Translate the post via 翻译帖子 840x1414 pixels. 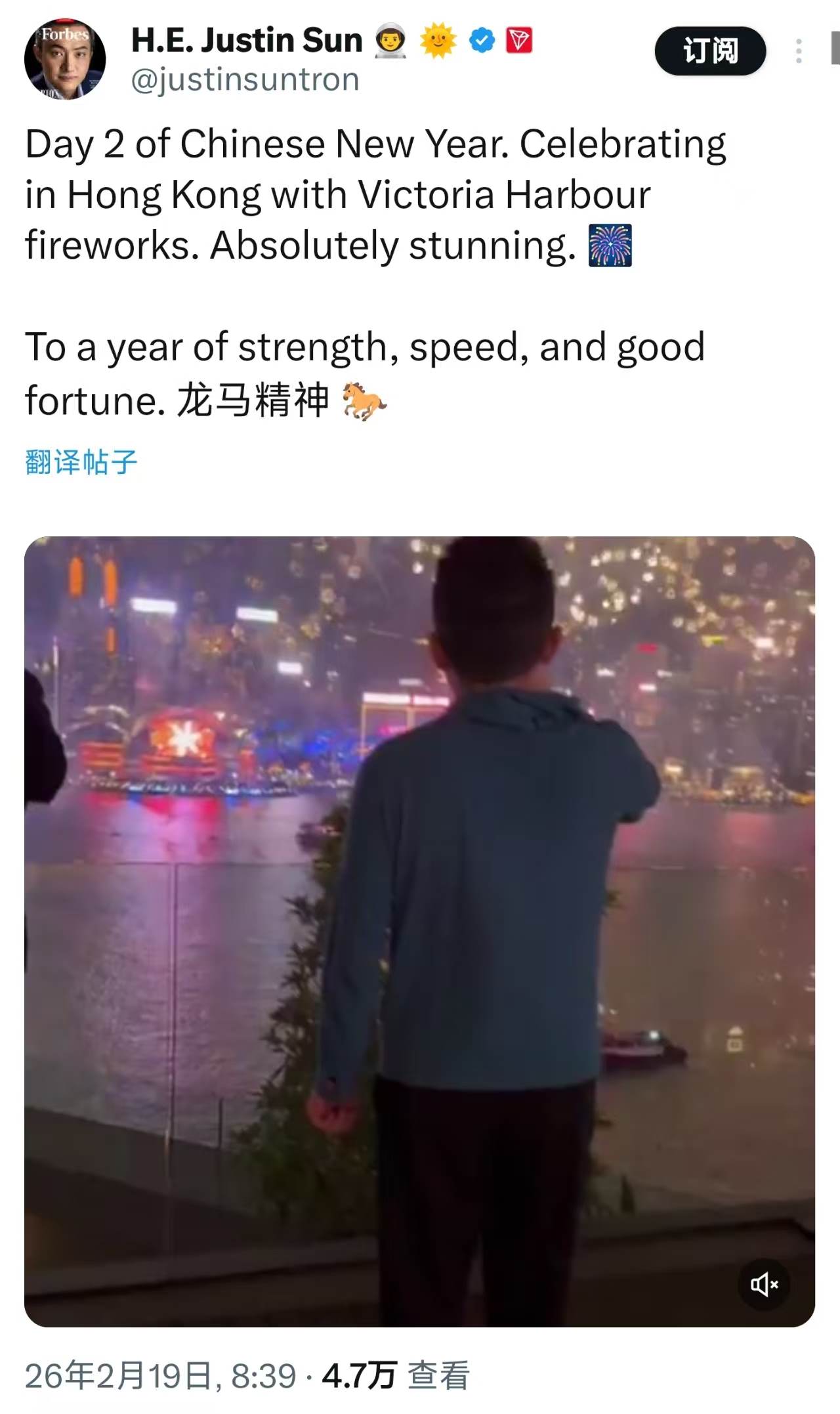[81, 461]
